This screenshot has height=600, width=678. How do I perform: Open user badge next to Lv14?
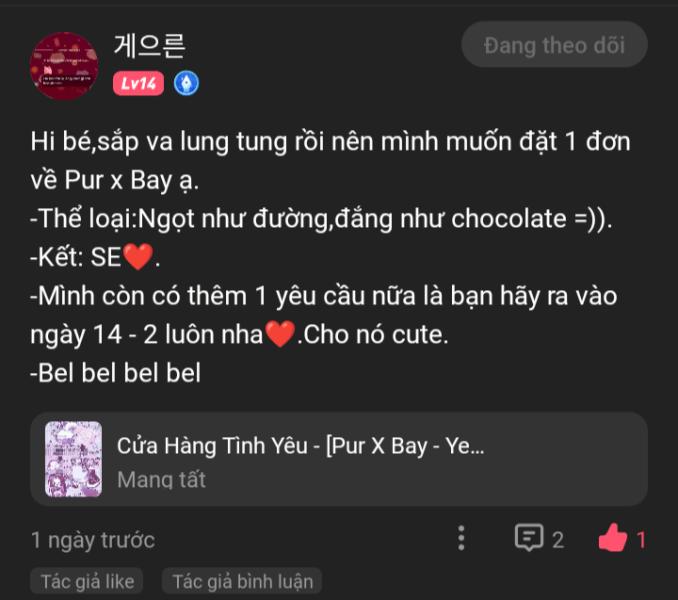coord(186,83)
